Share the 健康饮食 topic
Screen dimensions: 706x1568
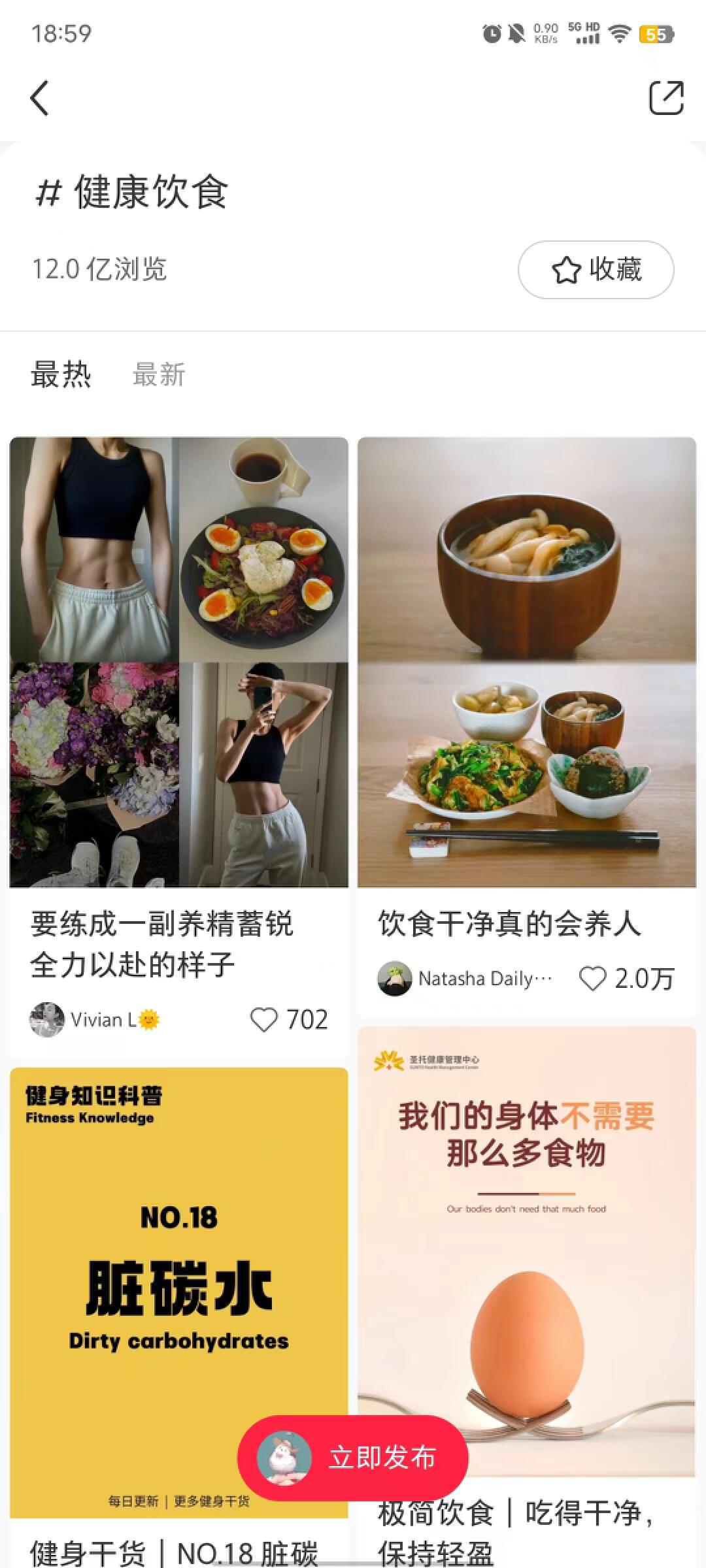pyautogui.click(x=665, y=98)
